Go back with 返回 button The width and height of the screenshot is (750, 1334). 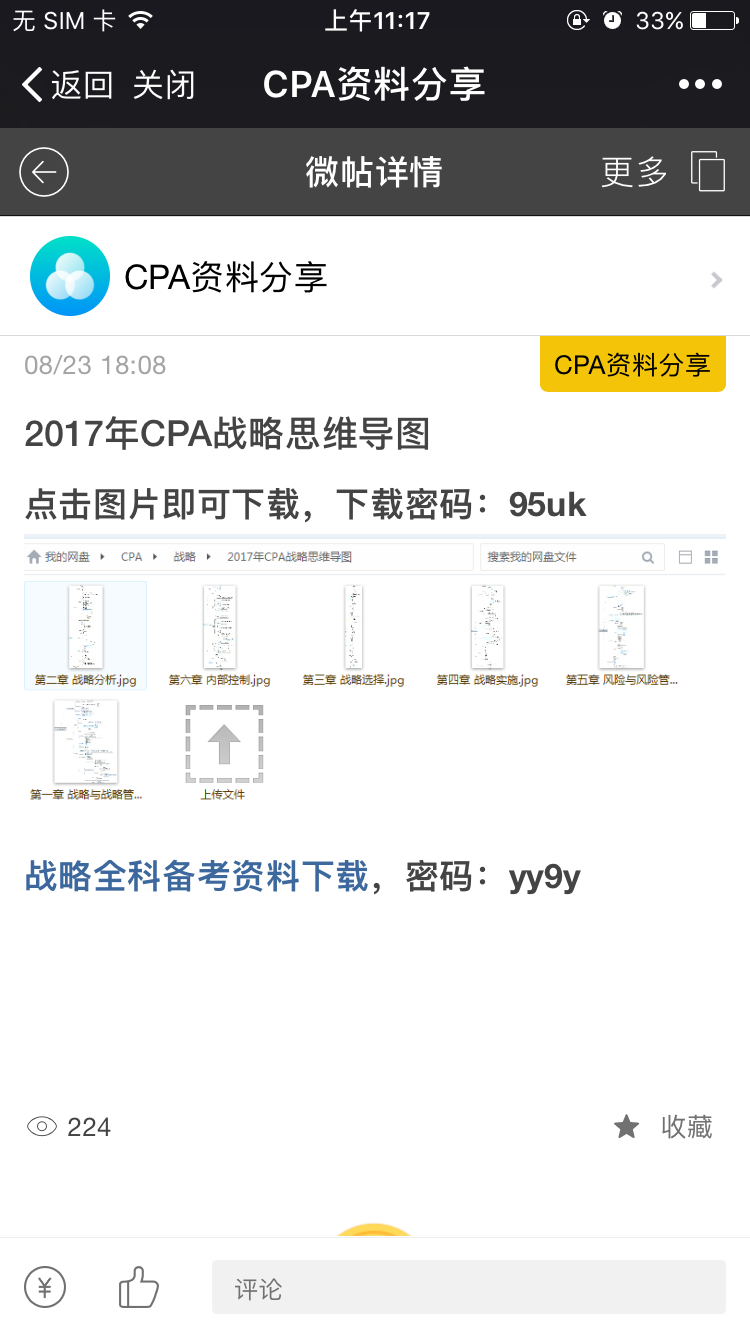point(67,85)
